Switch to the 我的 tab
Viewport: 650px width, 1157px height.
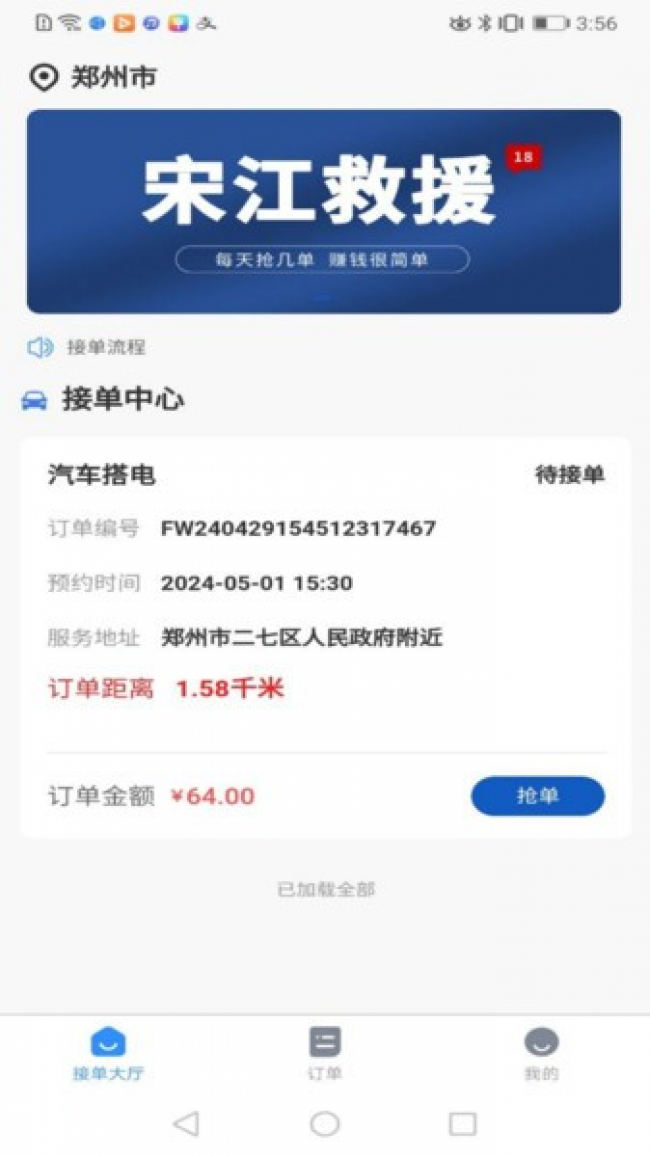(x=541, y=1053)
